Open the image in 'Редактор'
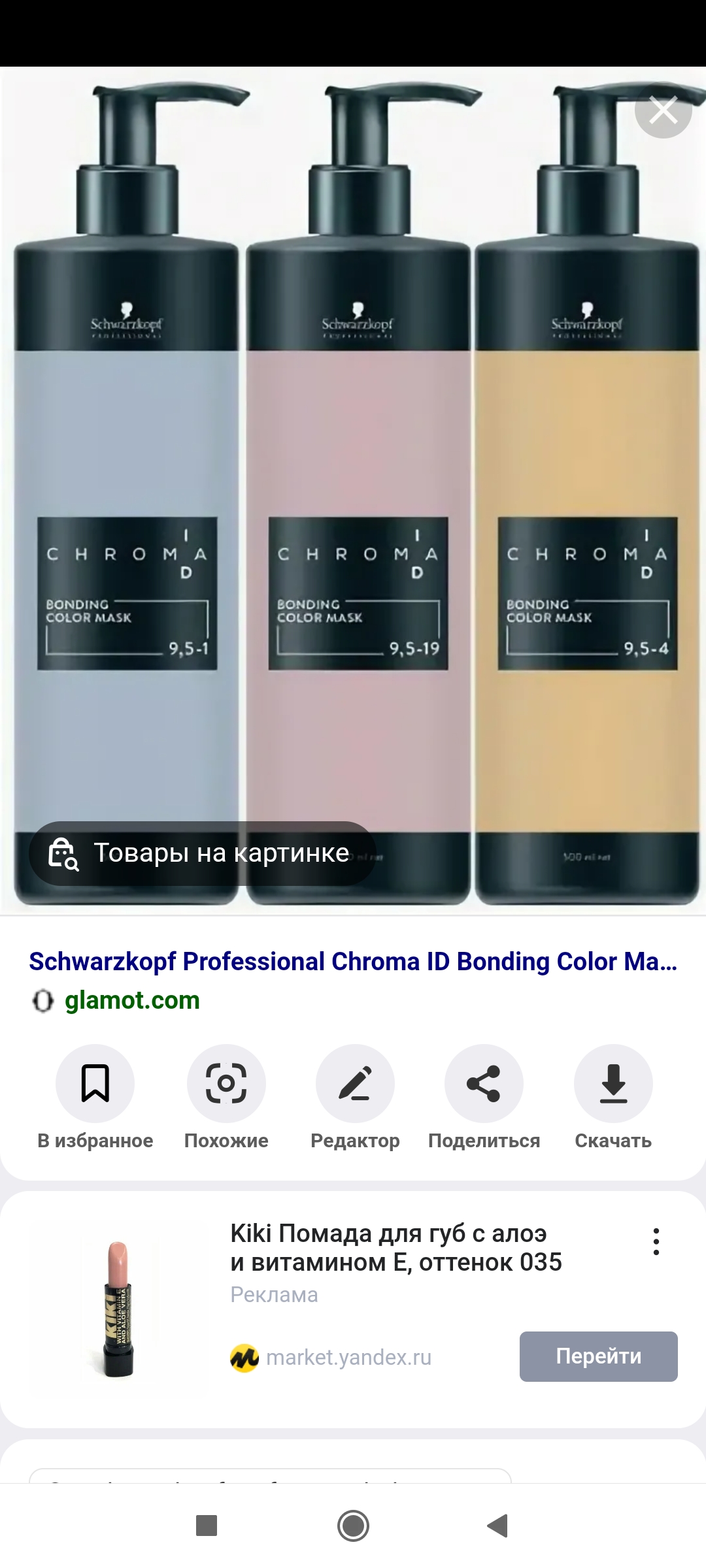The width and height of the screenshot is (706, 1568). [355, 1085]
